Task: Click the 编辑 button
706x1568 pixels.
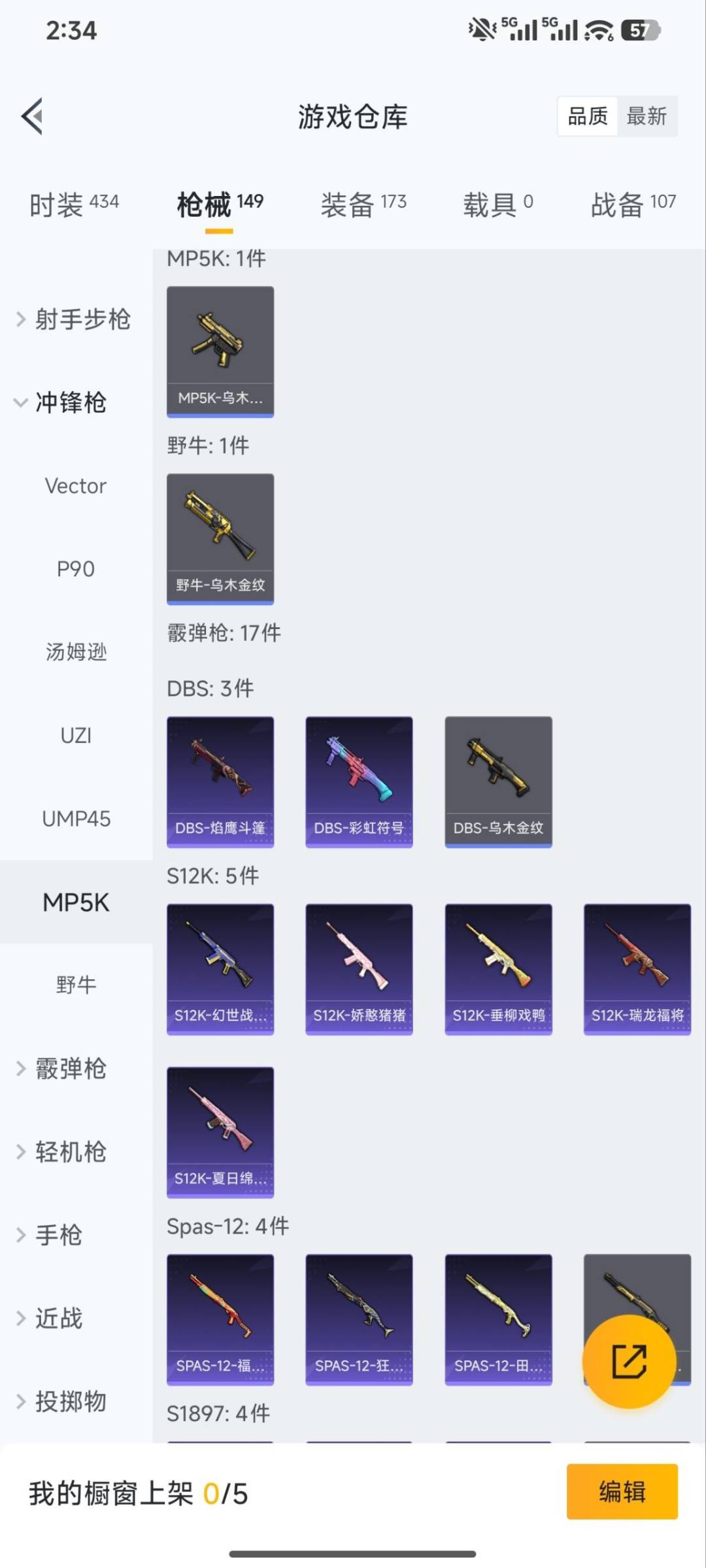Action: point(622,1492)
